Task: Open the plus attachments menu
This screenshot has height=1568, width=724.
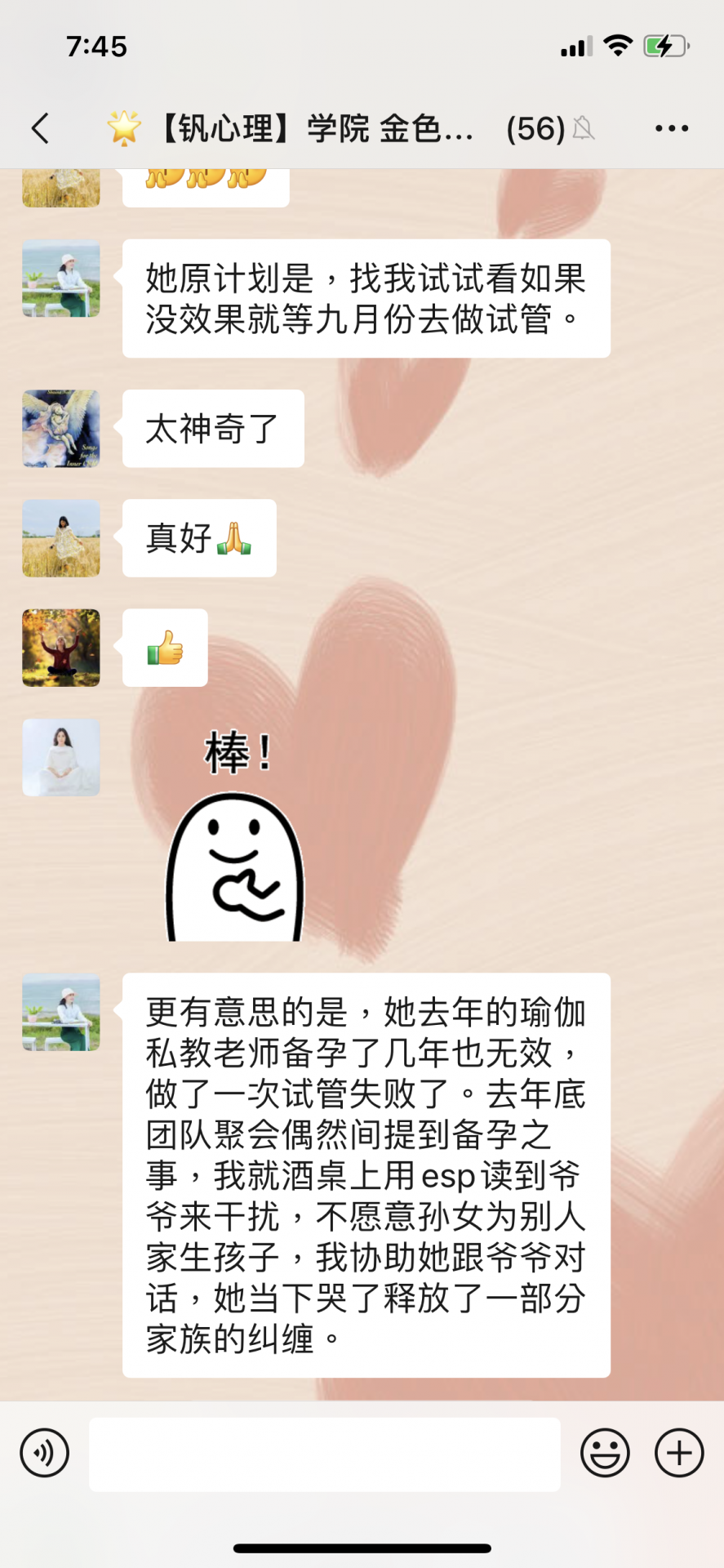Action: tap(679, 1453)
